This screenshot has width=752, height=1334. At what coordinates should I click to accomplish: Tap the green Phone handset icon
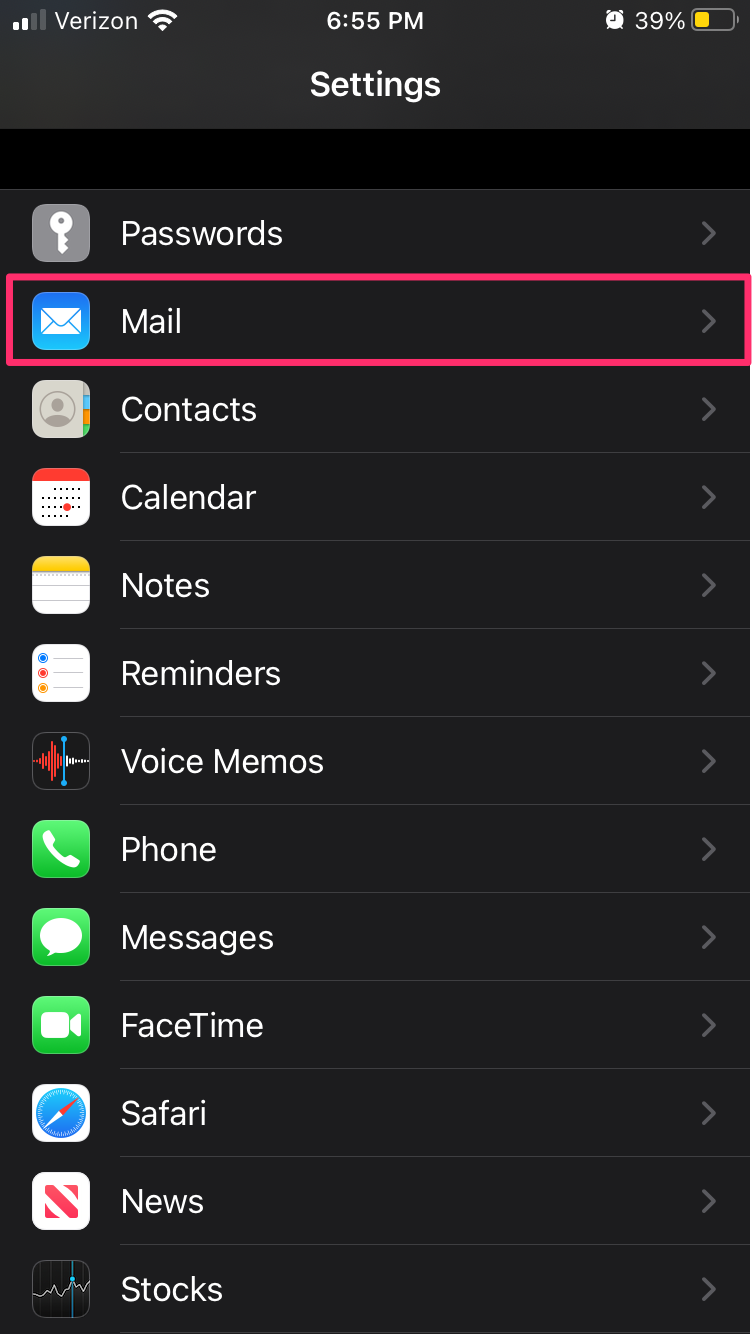pyautogui.click(x=61, y=849)
